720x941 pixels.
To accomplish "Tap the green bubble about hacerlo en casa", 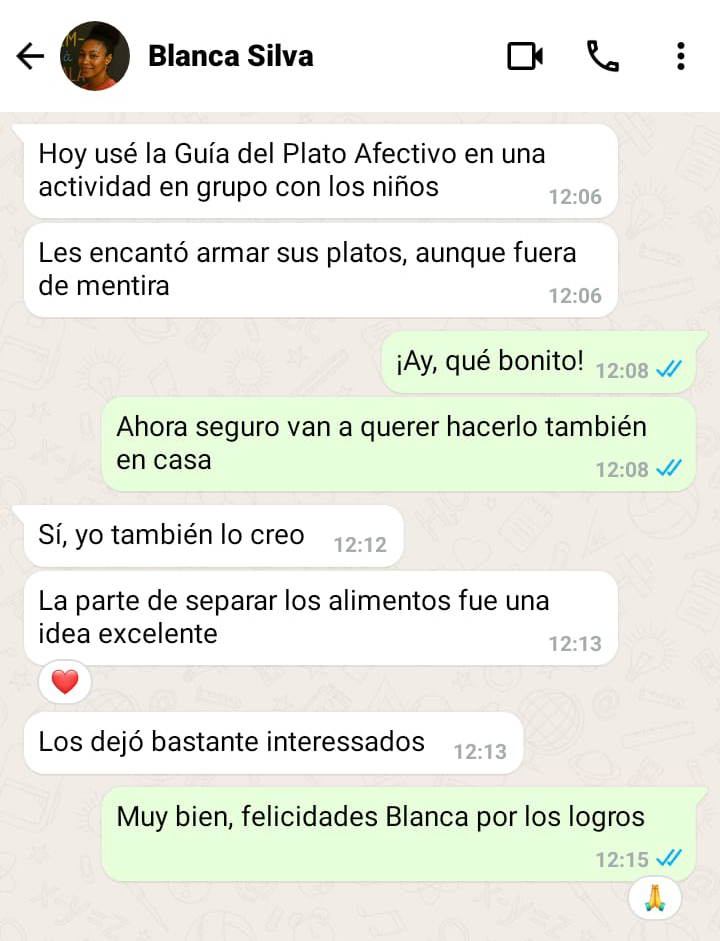I will tap(400, 440).
